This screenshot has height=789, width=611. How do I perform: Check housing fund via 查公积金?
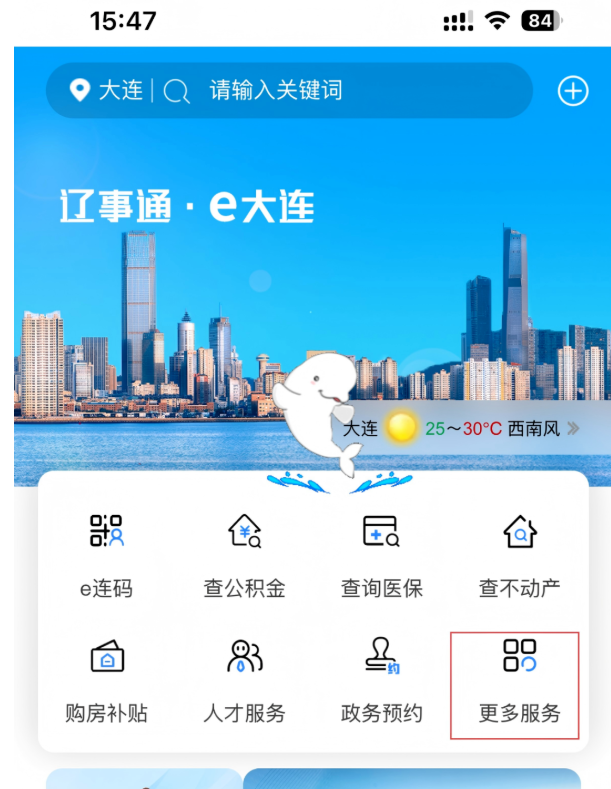(245, 555)
